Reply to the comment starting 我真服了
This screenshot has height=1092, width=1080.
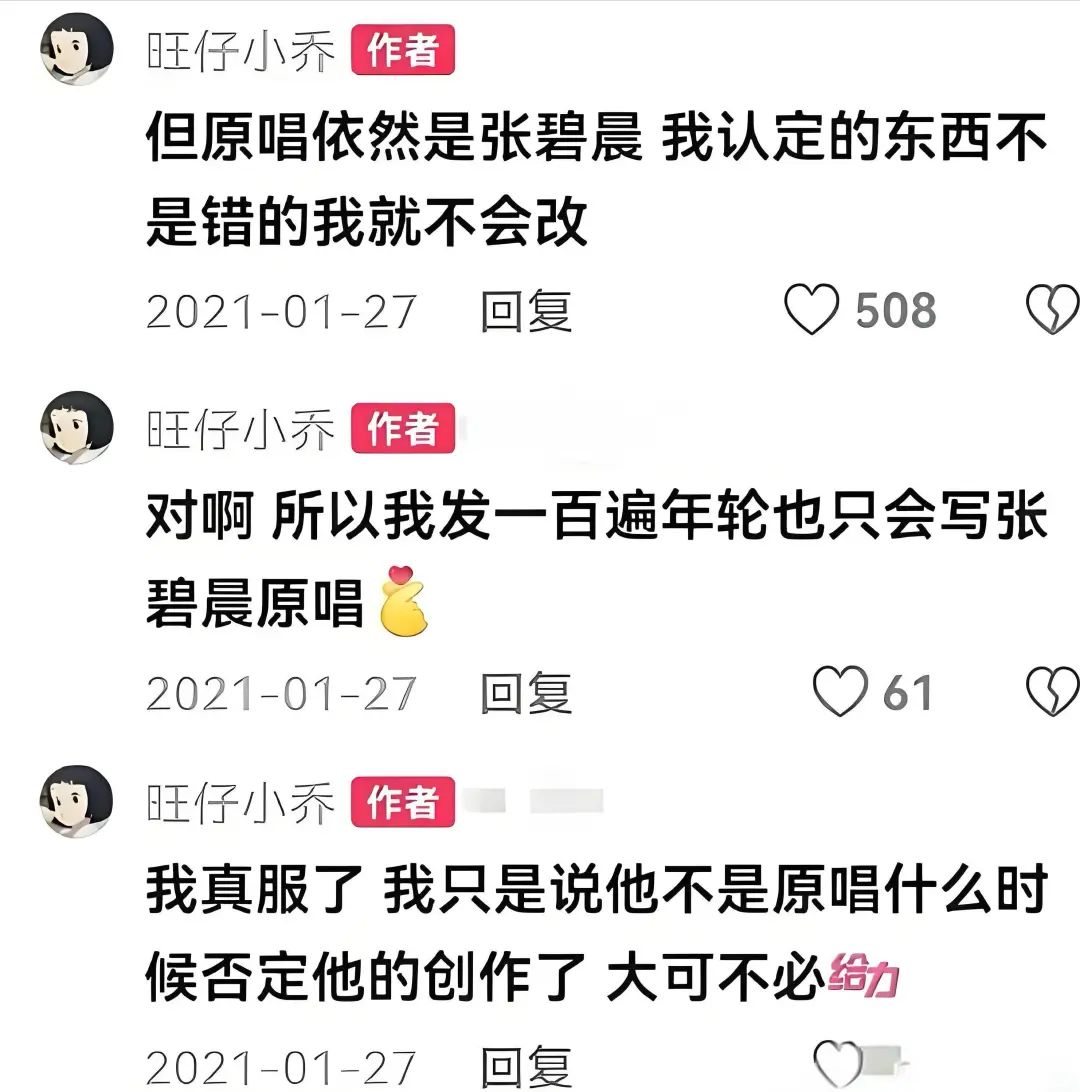click(525, 1067)
